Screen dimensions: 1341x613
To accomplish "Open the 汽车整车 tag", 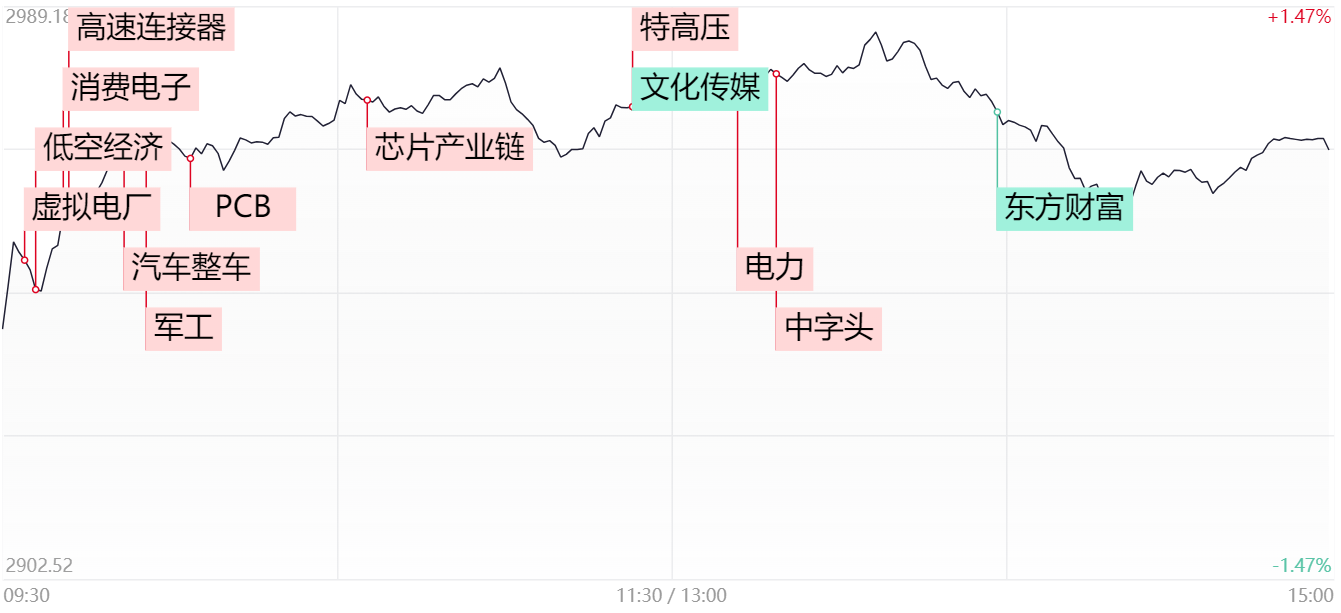I will (x=191, y=268).
